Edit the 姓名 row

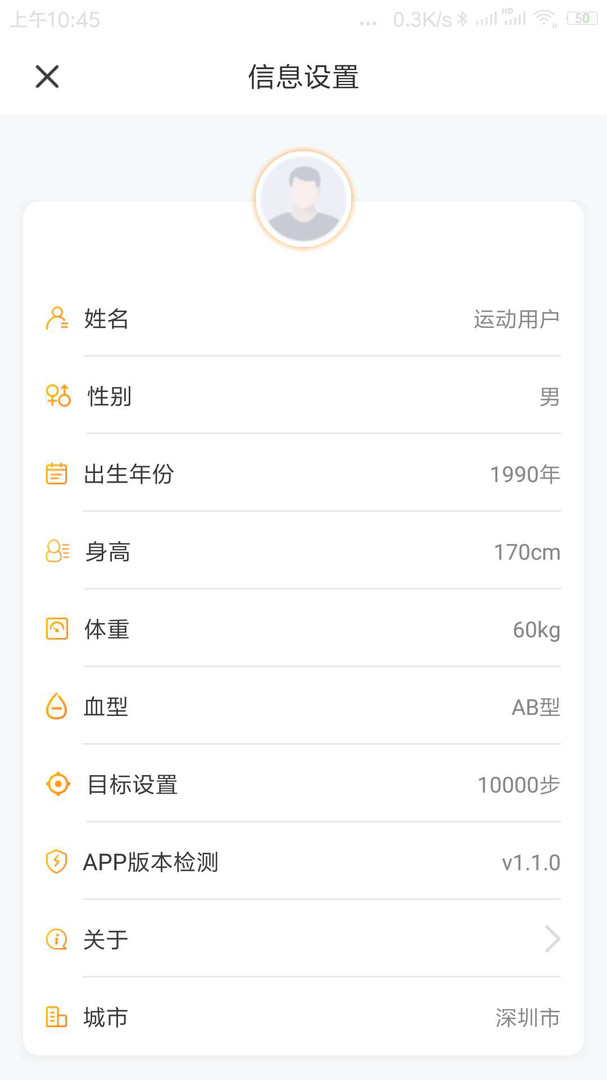303,319
